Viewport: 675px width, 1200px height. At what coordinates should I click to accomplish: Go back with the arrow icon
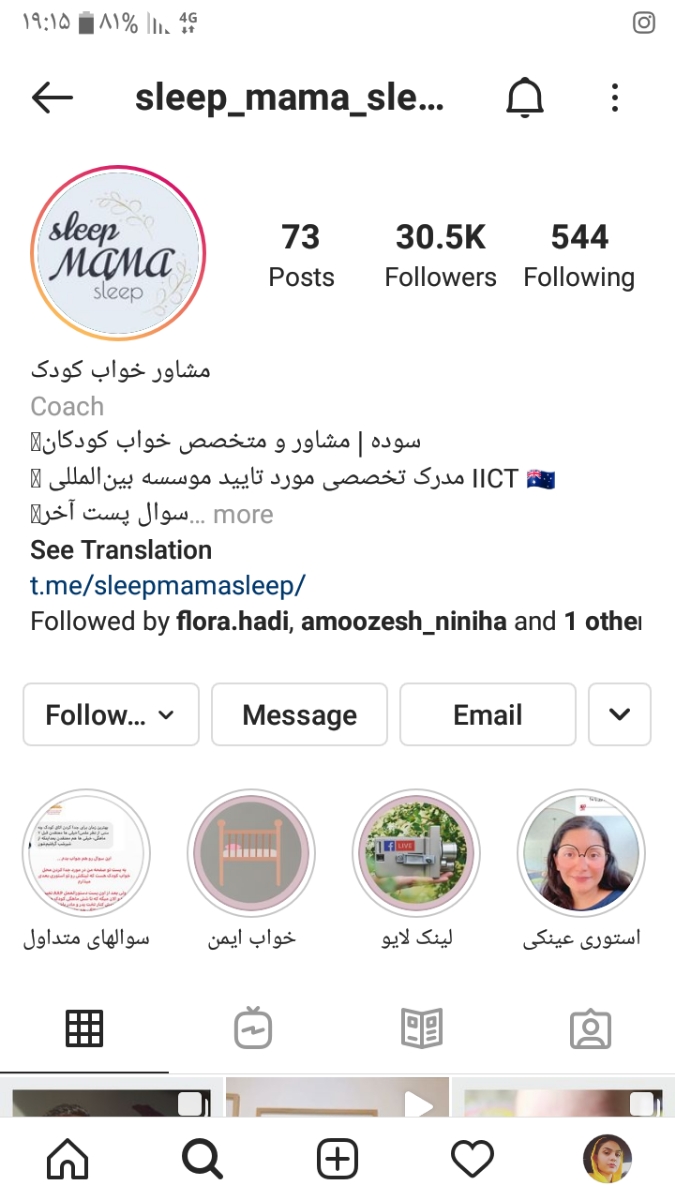[52, 97]
